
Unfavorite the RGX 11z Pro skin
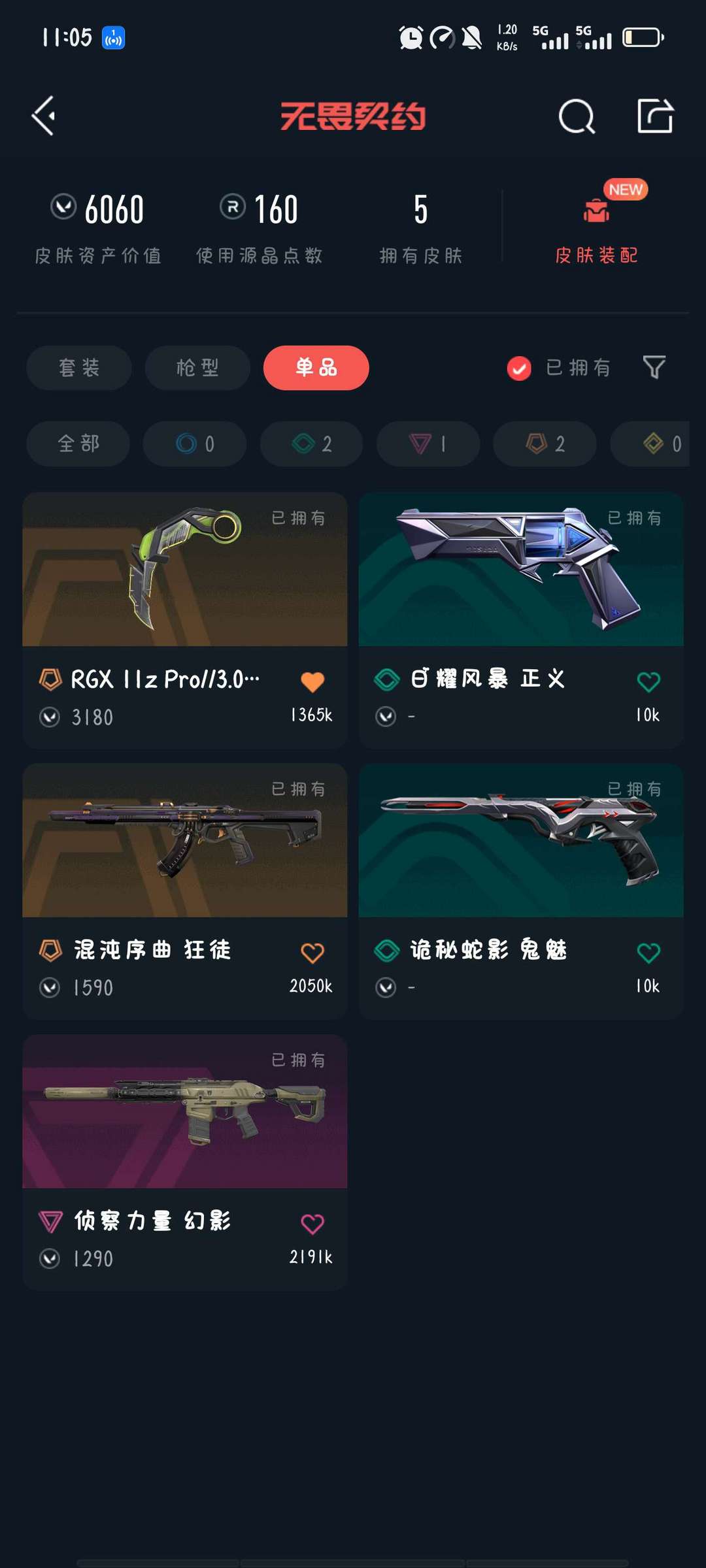(312, 680)
